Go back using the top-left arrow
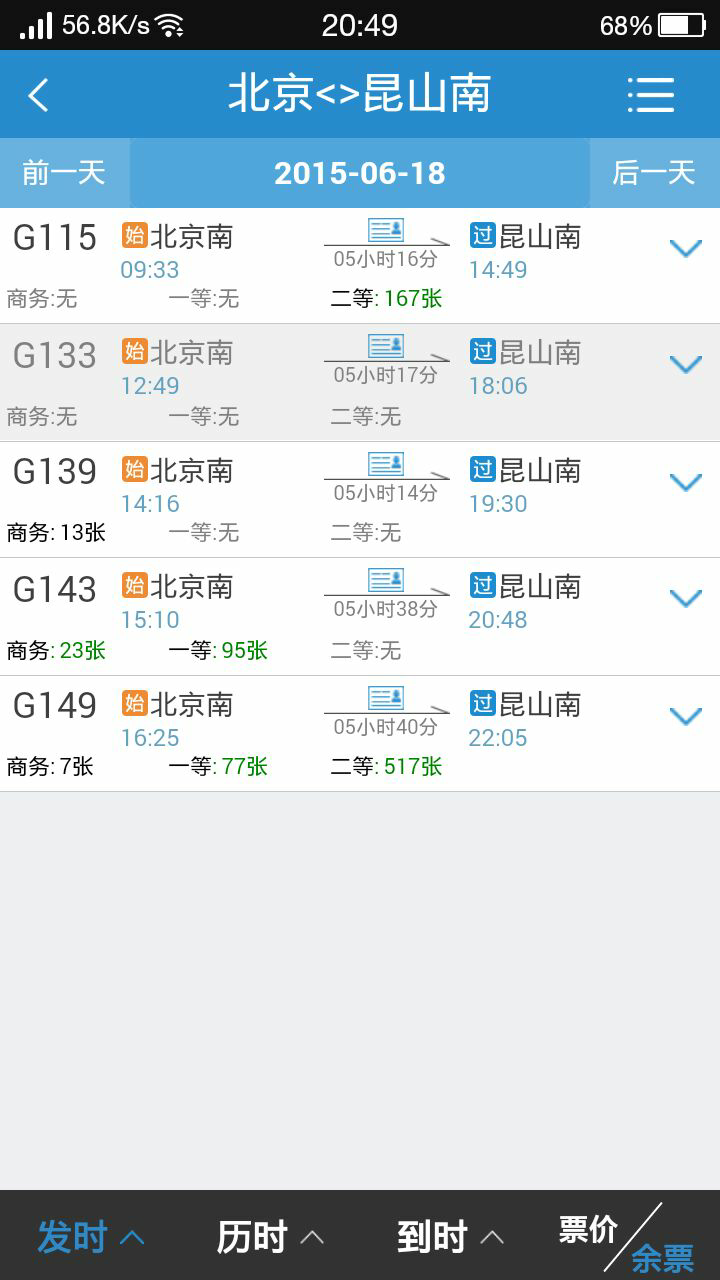This screenshot has height=1280, width=720. (38, 95)
